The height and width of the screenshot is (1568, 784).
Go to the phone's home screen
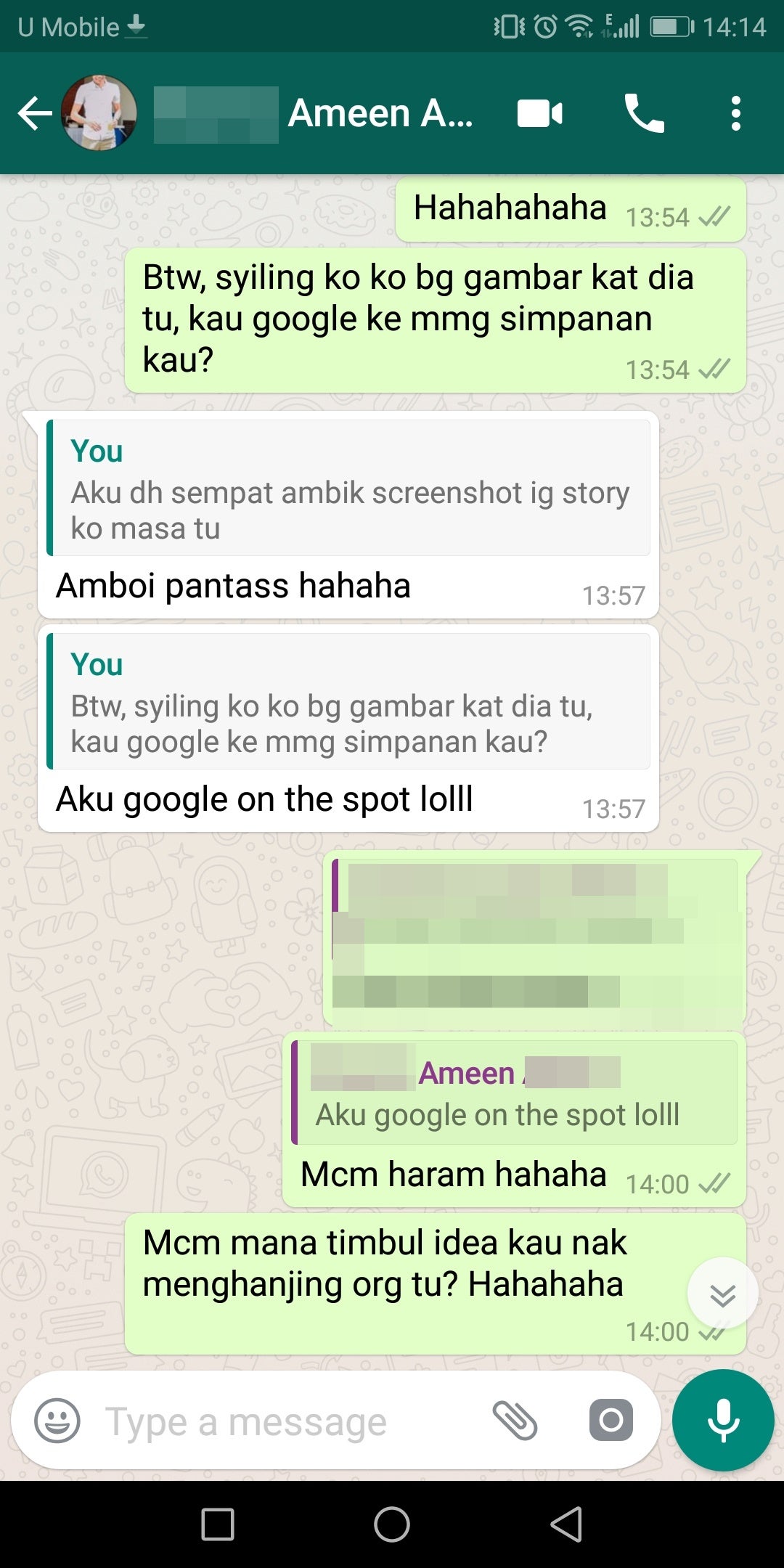click(x=392, y=1524)
